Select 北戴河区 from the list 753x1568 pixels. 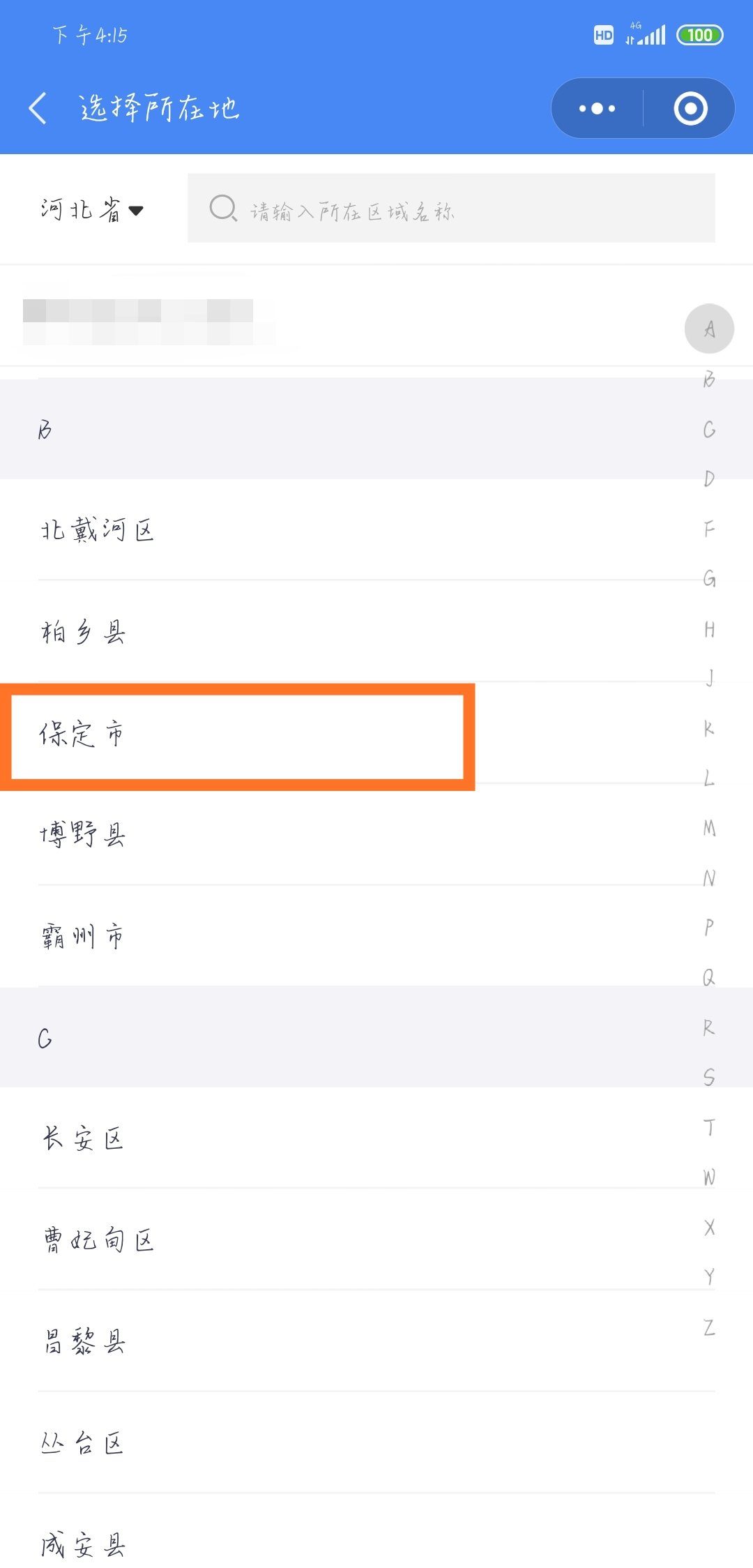pyautogui.click(x=98, y=531)
